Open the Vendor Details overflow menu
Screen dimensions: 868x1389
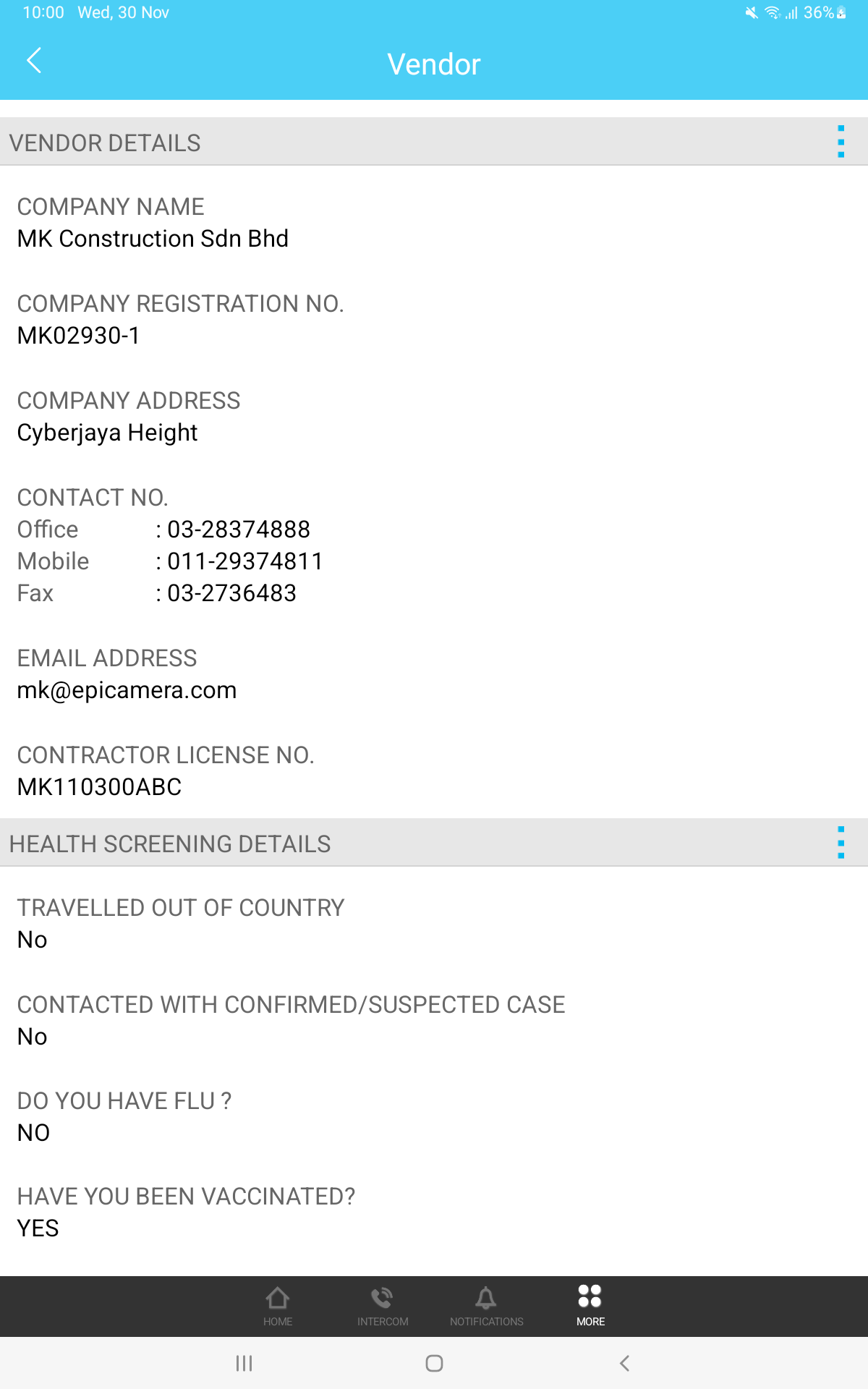click(x=841, y=142)
